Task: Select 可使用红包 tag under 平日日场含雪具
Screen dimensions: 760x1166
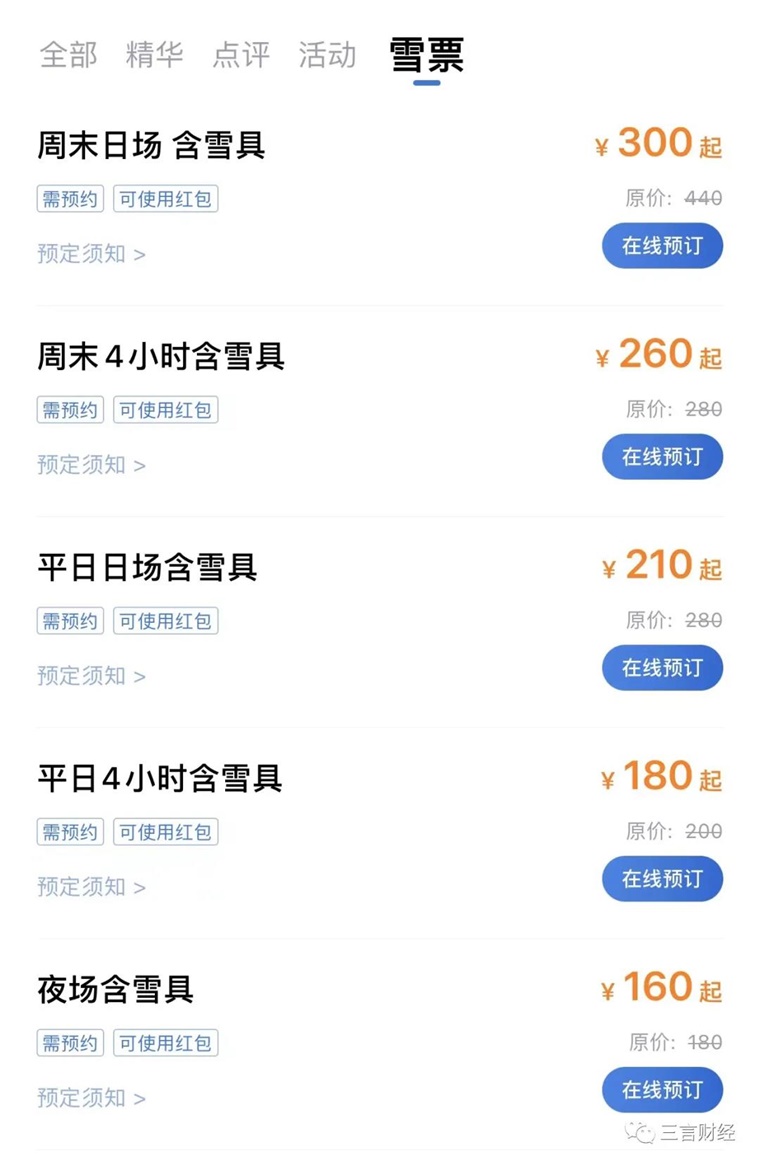Action: (x=166, y=620)
